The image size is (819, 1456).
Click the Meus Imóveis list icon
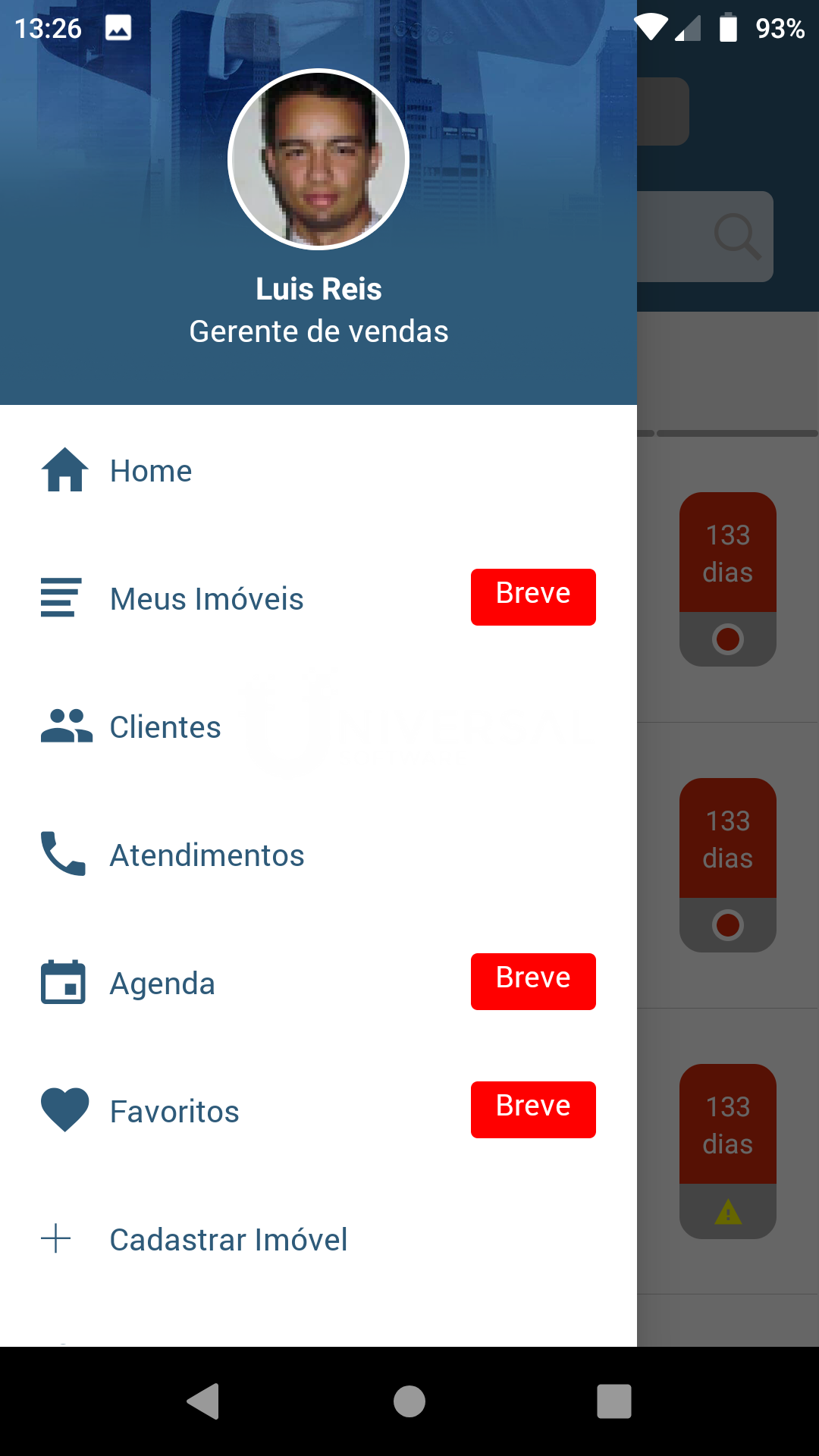click(x=59, y=598)
